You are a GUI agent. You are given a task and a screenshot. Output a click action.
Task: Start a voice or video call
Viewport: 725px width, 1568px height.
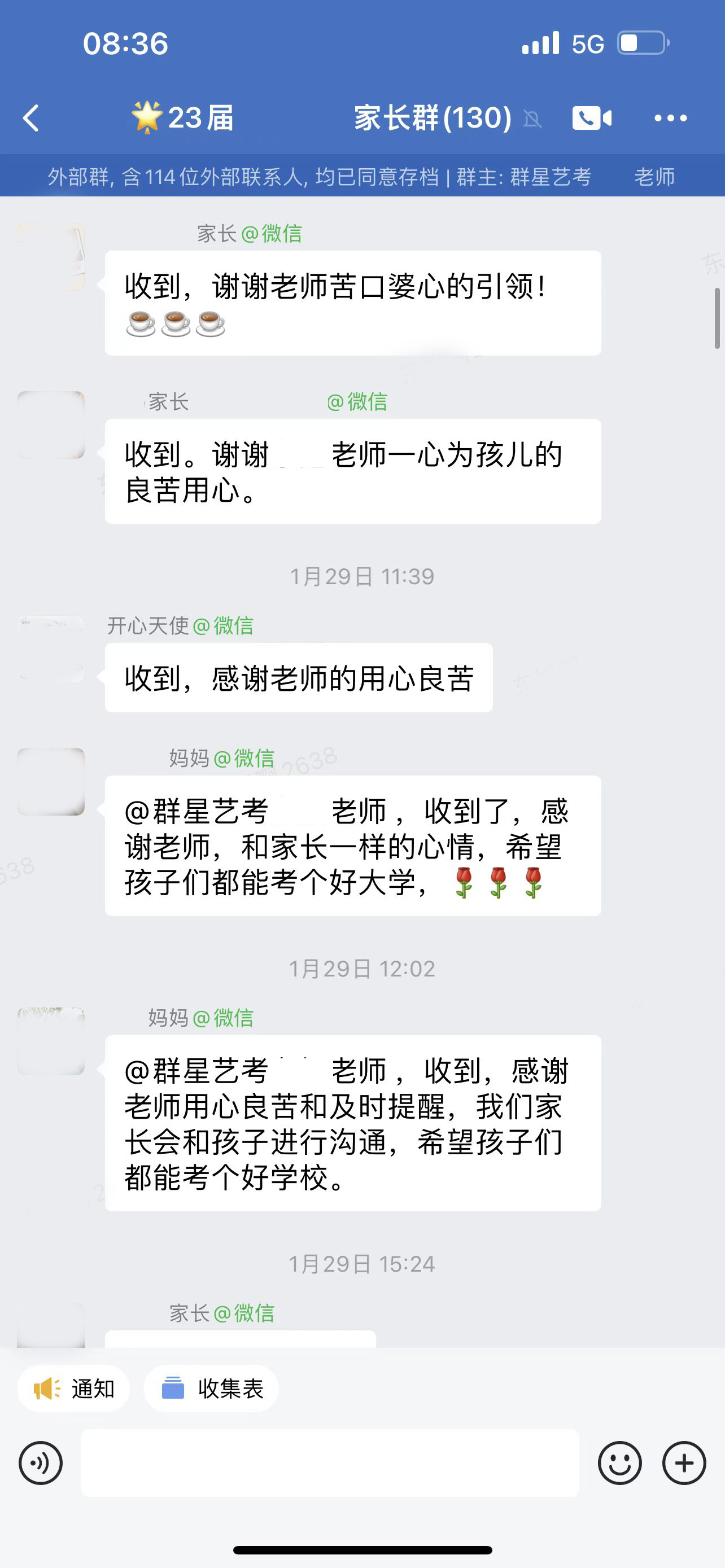[592, 118]
